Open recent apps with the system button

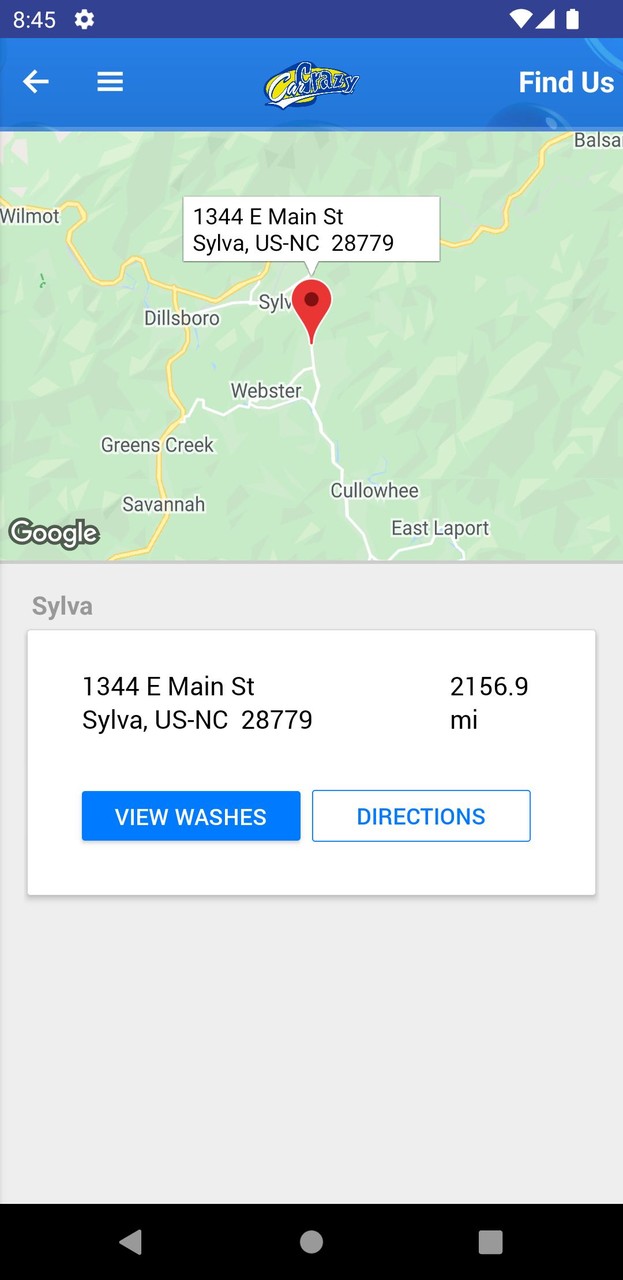click(490, 1242)
